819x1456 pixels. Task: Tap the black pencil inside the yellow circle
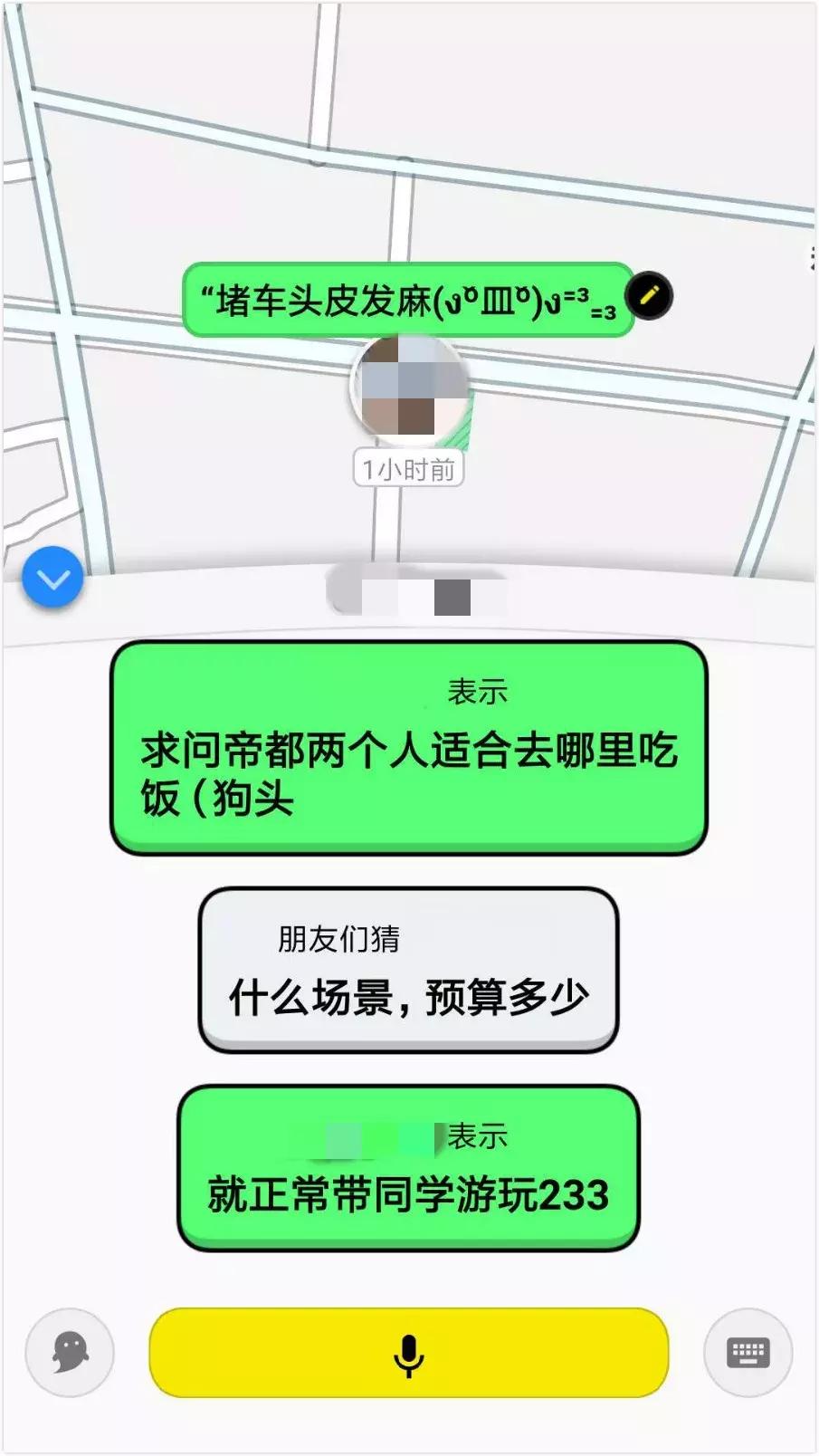click(648, 297)
